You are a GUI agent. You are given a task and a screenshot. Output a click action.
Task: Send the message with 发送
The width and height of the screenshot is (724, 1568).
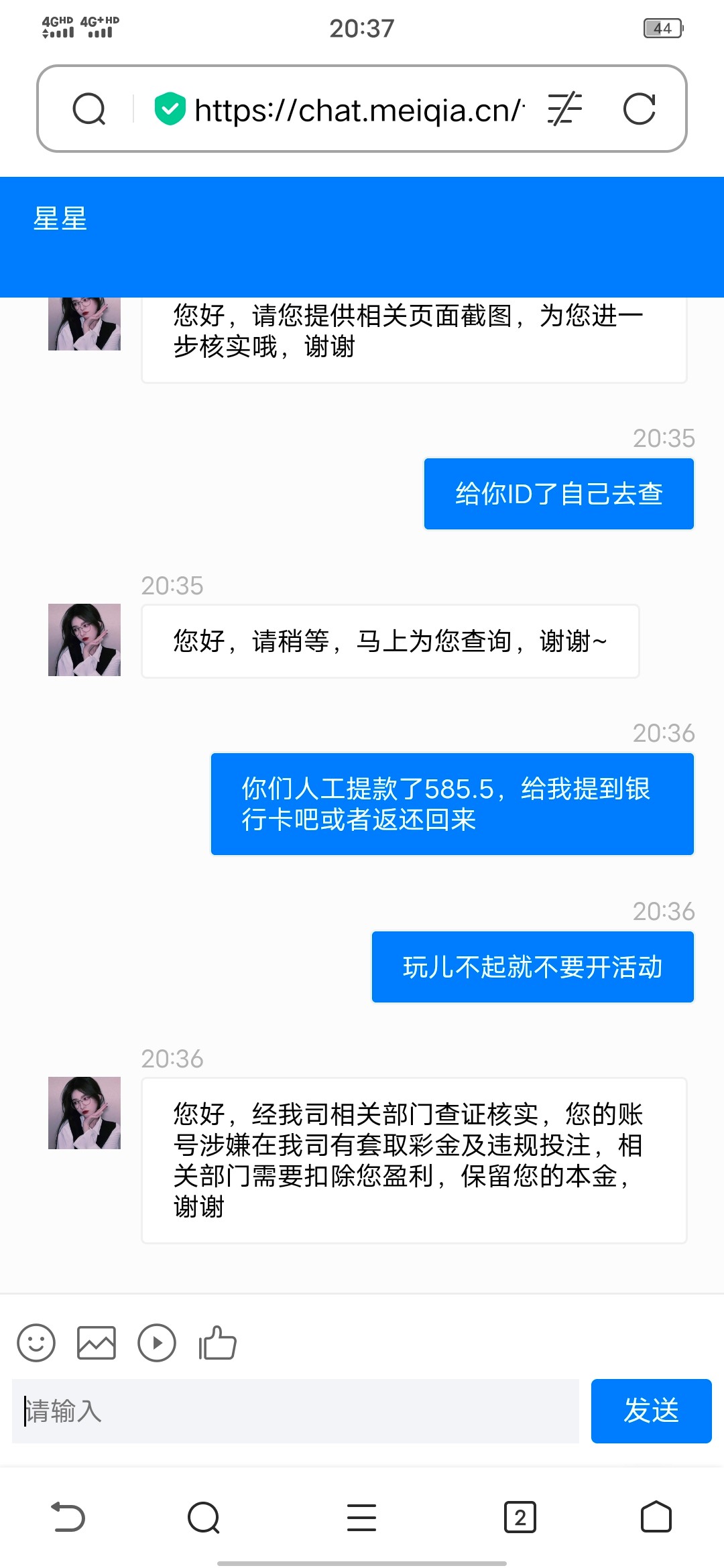tap(651, 1411)
